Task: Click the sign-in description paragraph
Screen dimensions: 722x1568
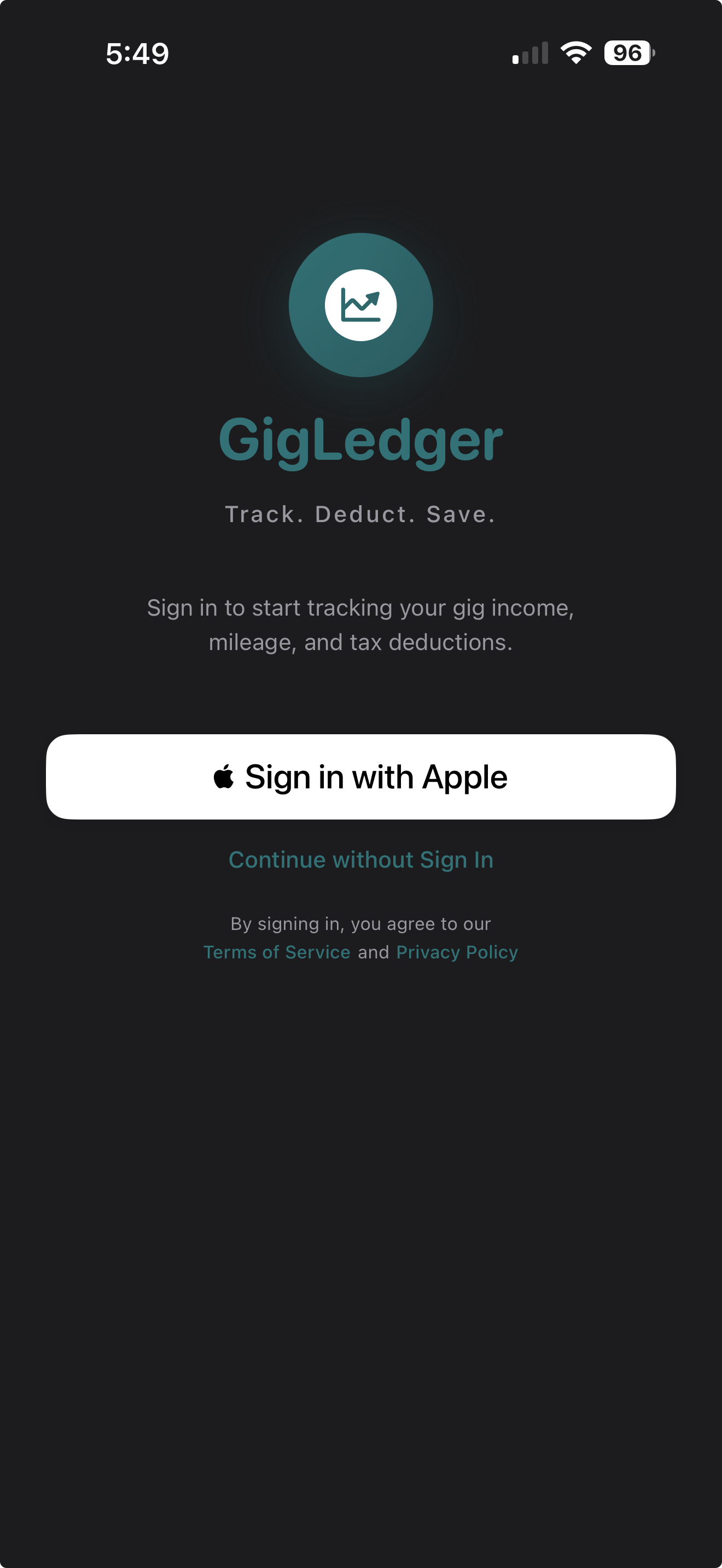Action: [361, 624]
